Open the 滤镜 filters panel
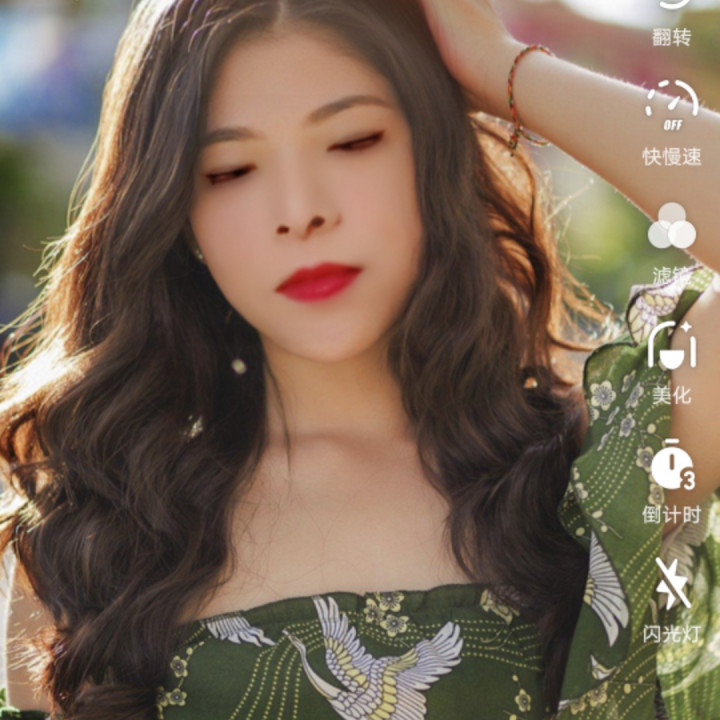720x720 pixels. (672, 244)
